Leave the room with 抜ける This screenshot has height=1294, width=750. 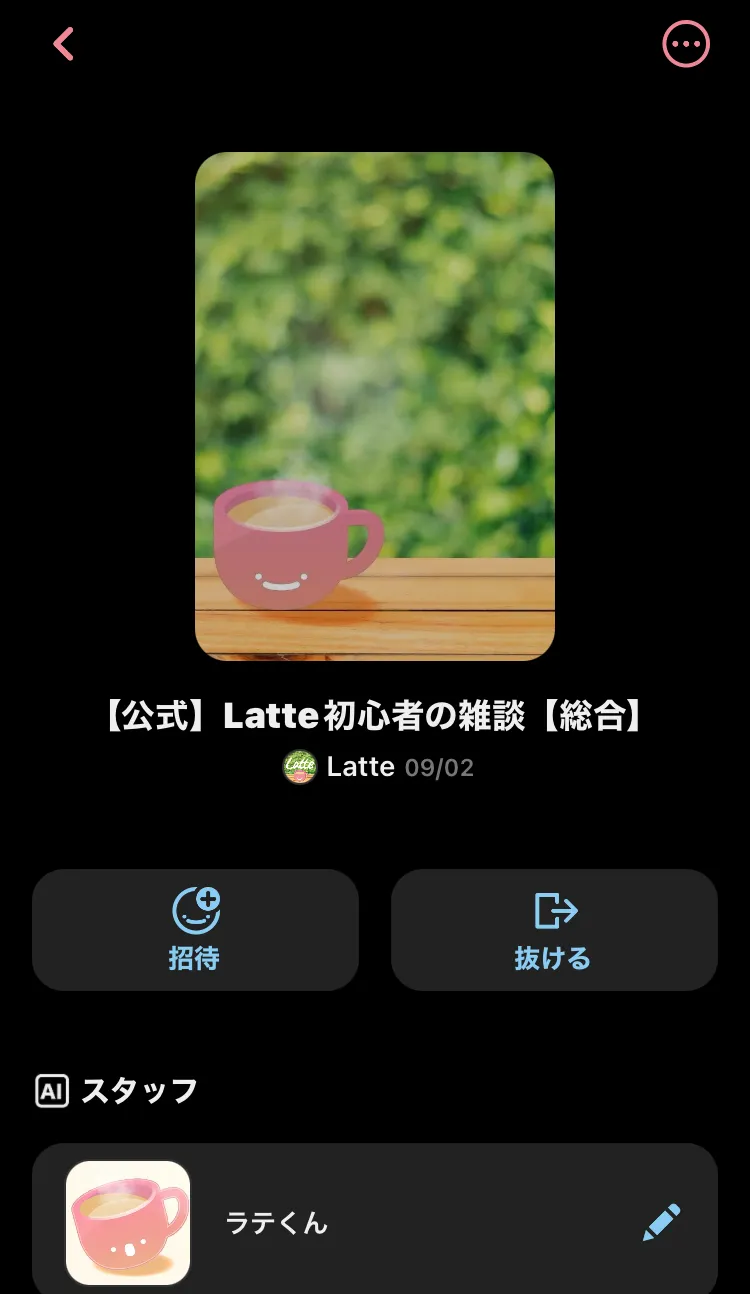[x=554, y=929]
